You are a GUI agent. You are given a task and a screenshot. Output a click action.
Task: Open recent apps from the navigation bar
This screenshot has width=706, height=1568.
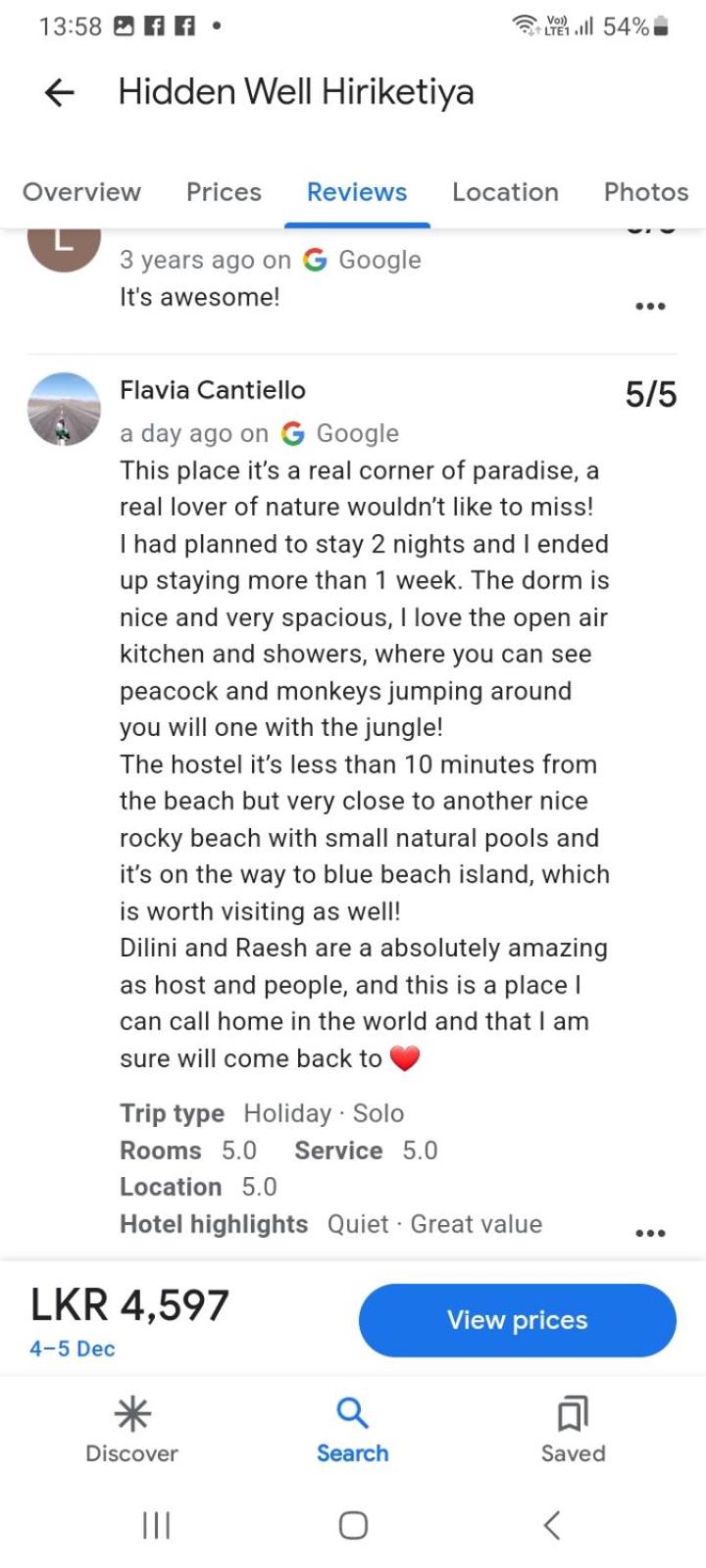[x=157, y=1525]
